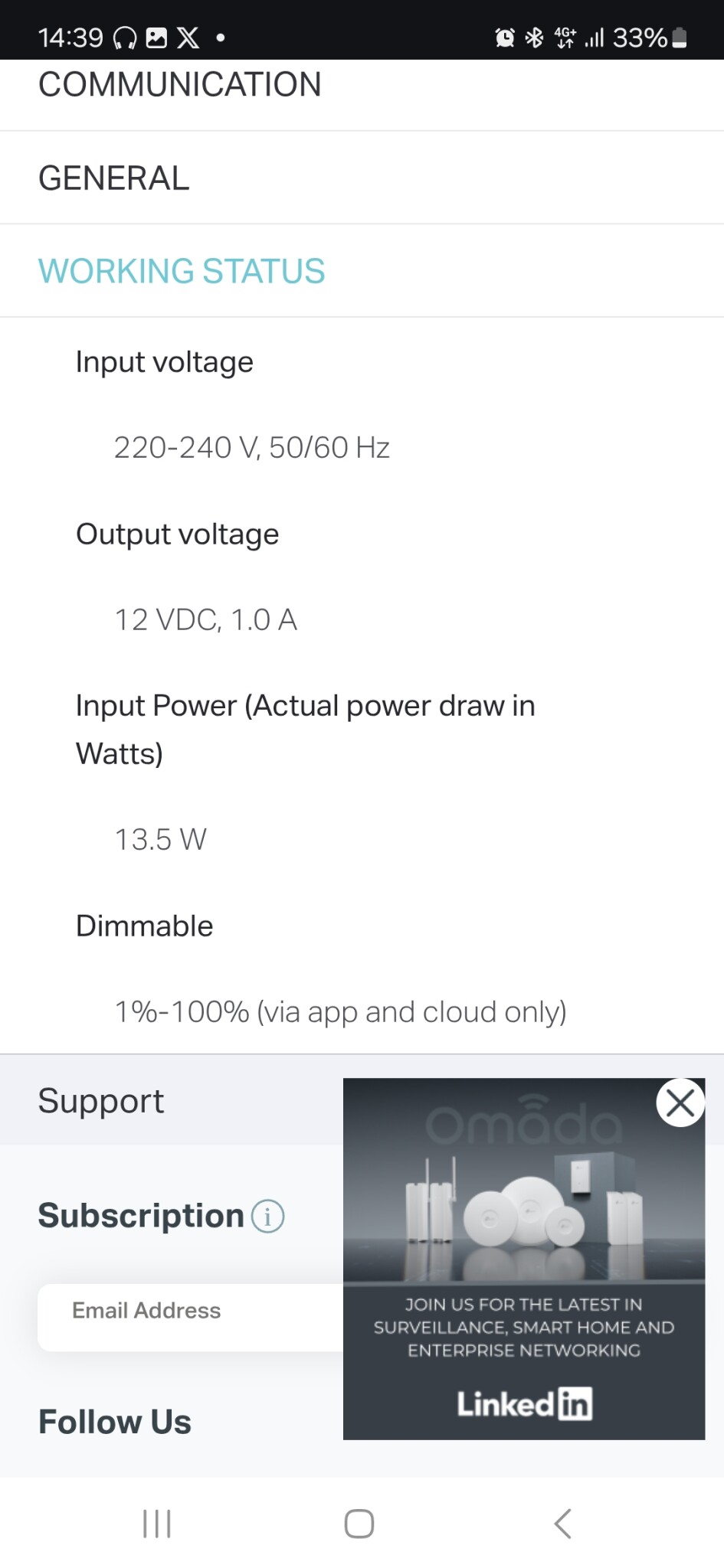Open the Support footer section
Viewport: 724px width, 1568px height.
pos(172,1101)
